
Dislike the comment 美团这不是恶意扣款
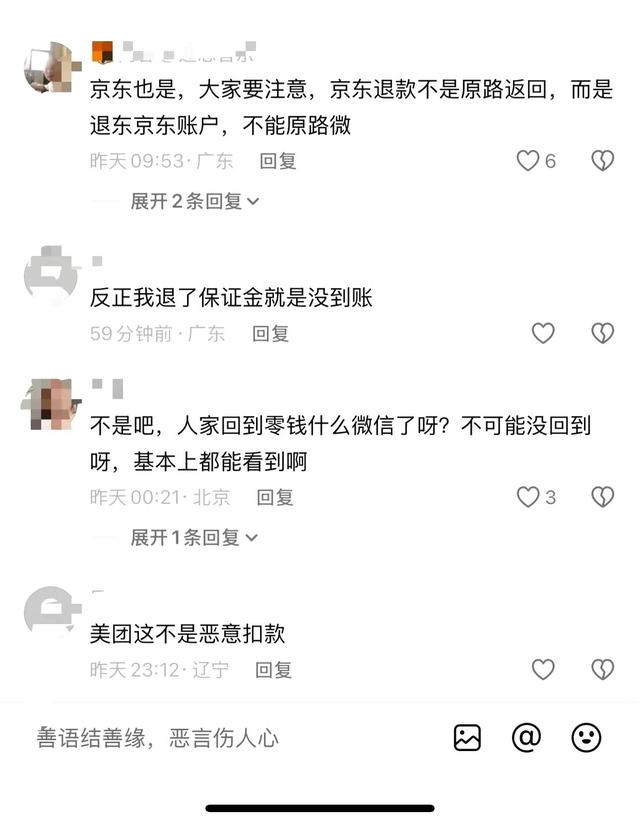tap(602, 670)
